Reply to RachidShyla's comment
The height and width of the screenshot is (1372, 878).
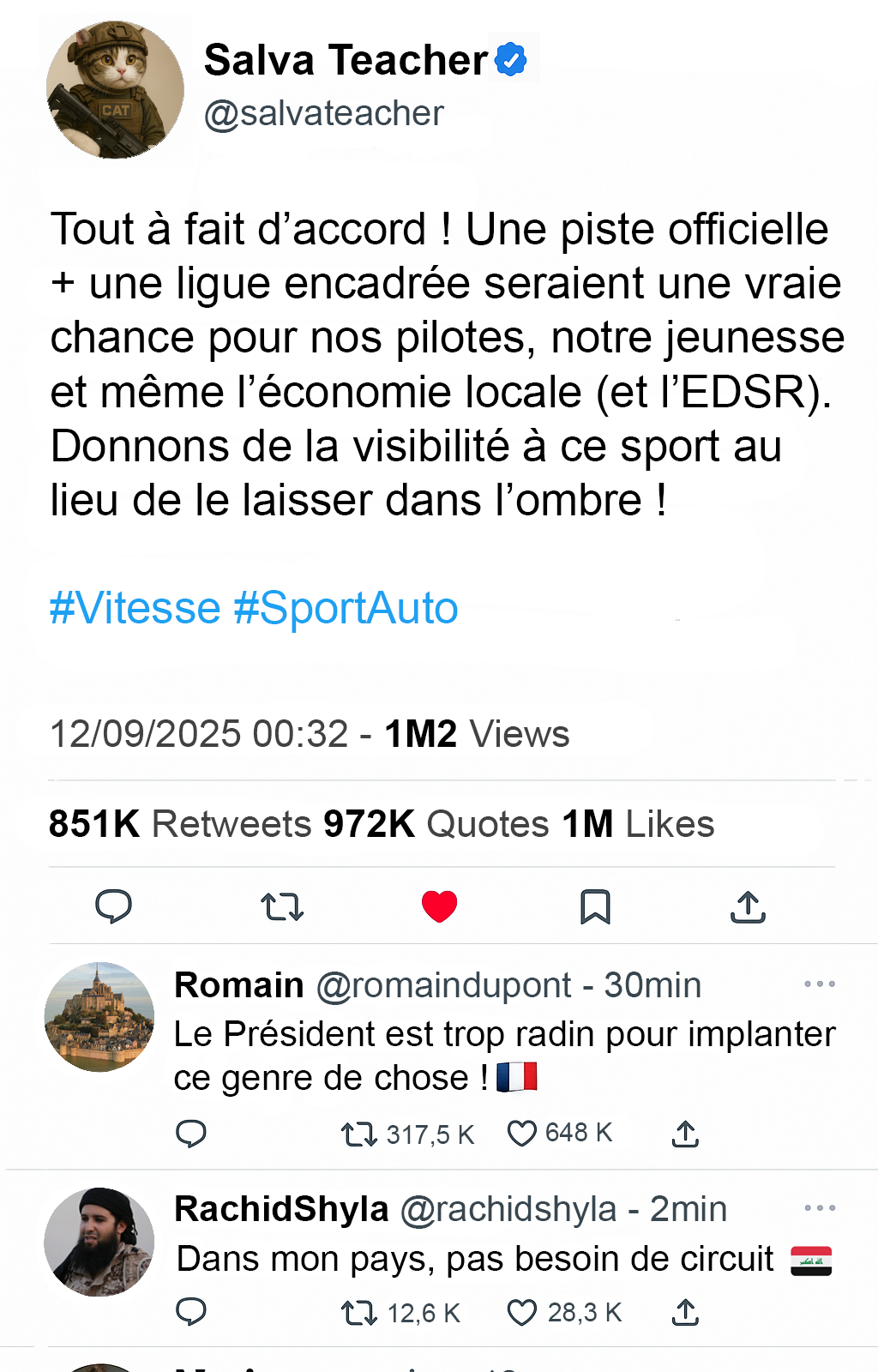coord(191,1312)
